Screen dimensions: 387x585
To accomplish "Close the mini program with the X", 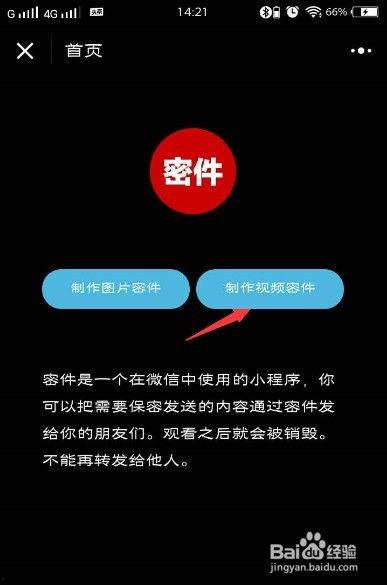I will [x=25, y=51].
